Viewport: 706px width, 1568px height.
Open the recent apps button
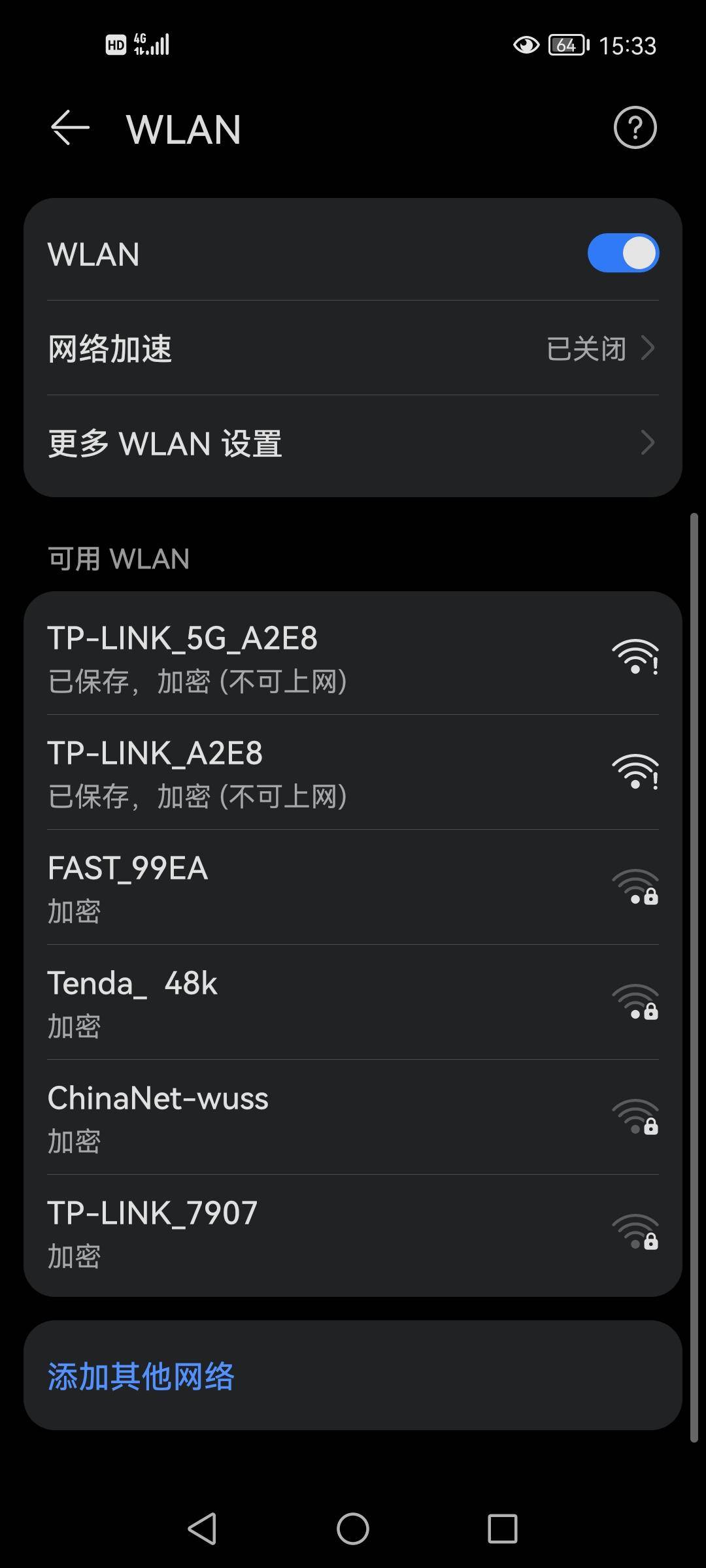click(502, 1529)
